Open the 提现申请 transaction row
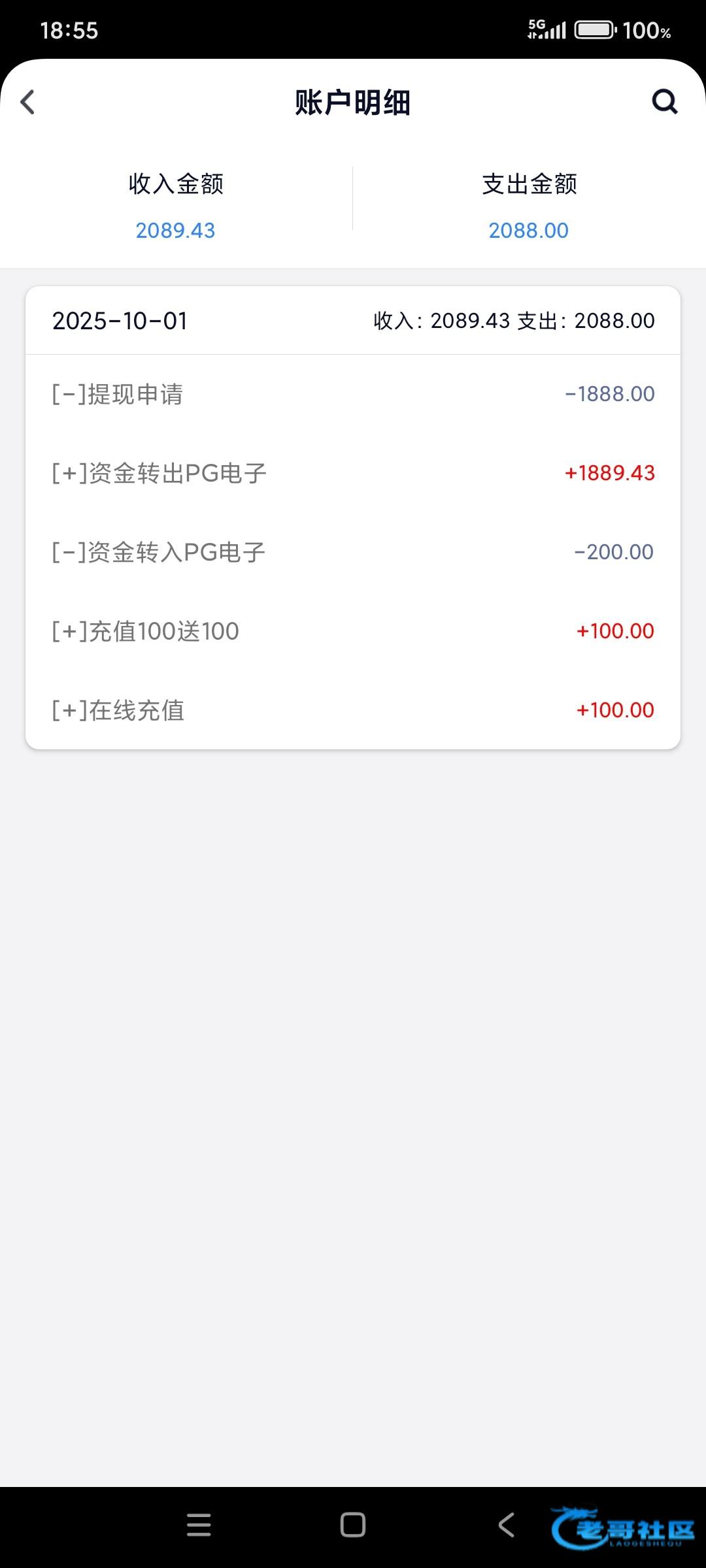Viewport: 706px width, 1568px height. [x=353, y=394]
